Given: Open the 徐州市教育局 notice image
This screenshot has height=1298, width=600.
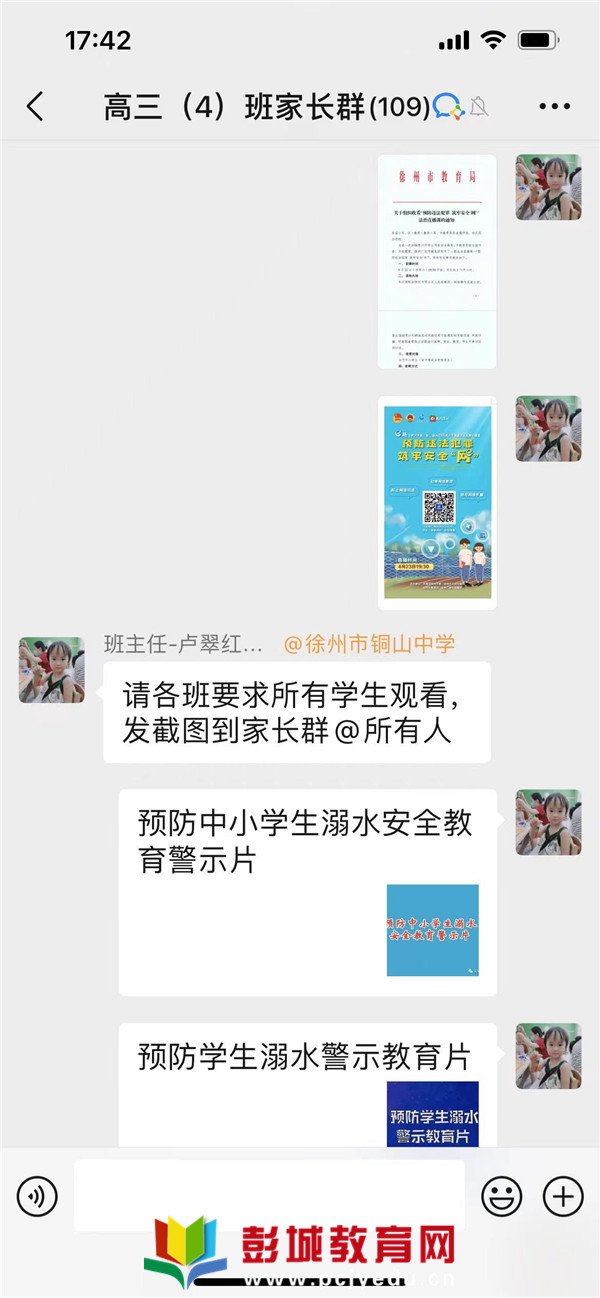Looking at the screenshot, I should 437,261.
